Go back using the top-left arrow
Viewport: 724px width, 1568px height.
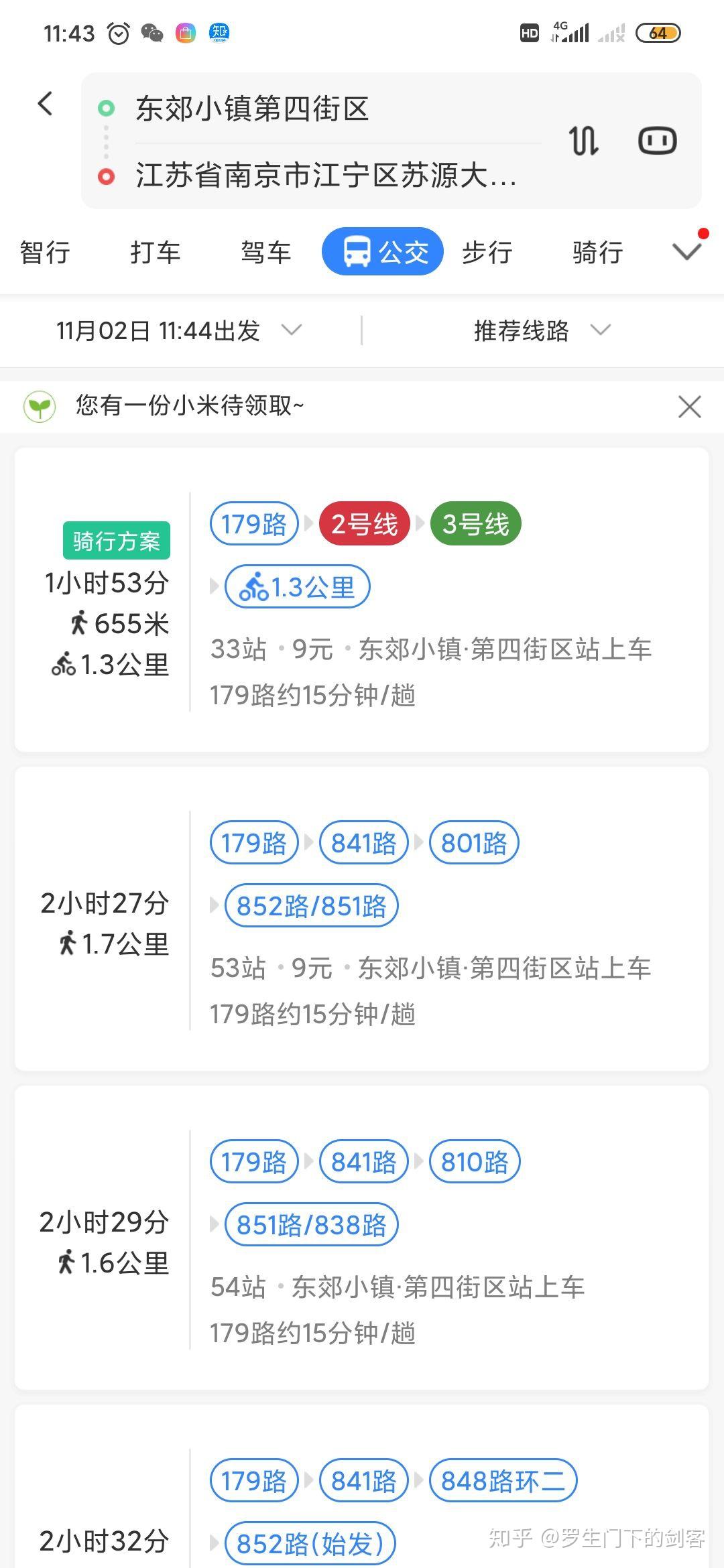(45, 104)
